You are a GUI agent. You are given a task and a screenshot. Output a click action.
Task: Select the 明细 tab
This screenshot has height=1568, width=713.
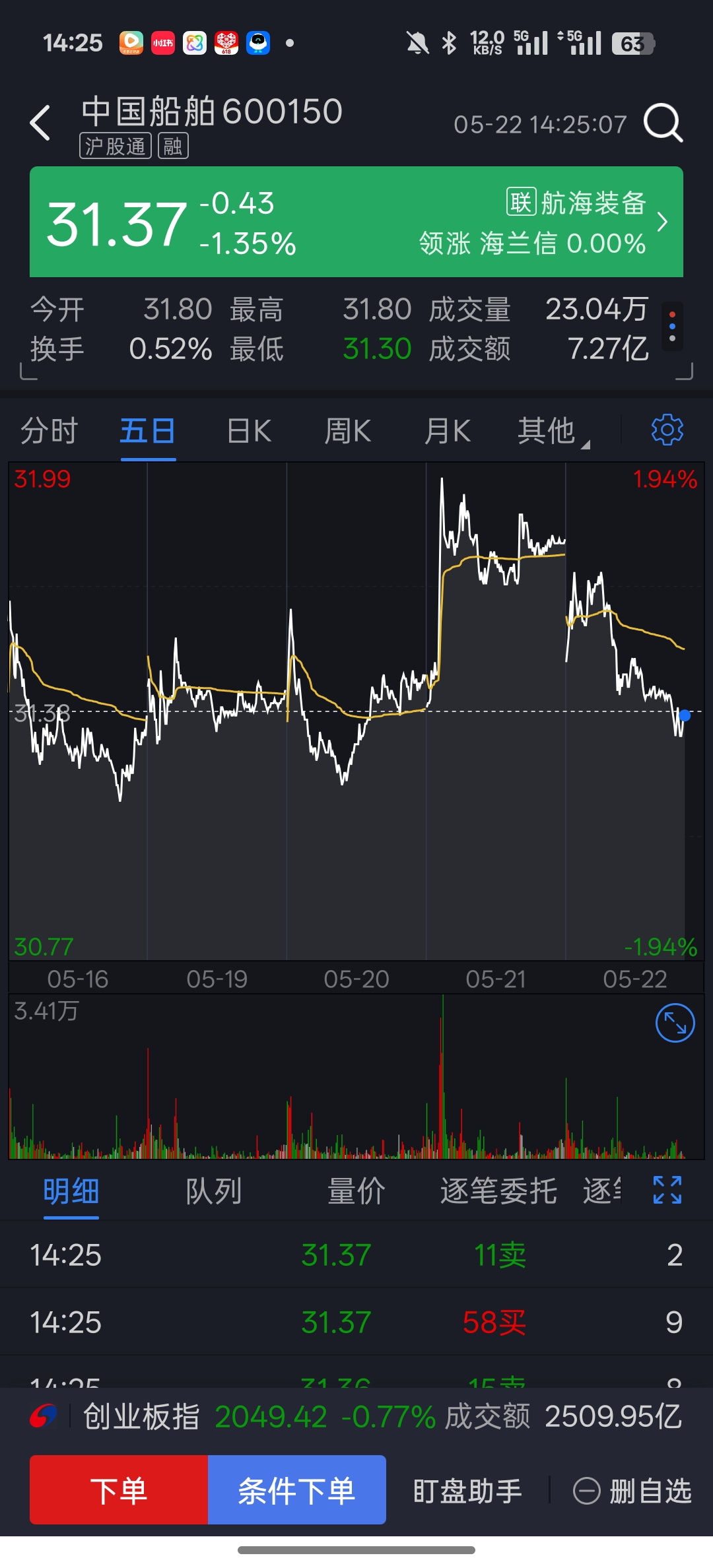click(x=71, y=1191)
